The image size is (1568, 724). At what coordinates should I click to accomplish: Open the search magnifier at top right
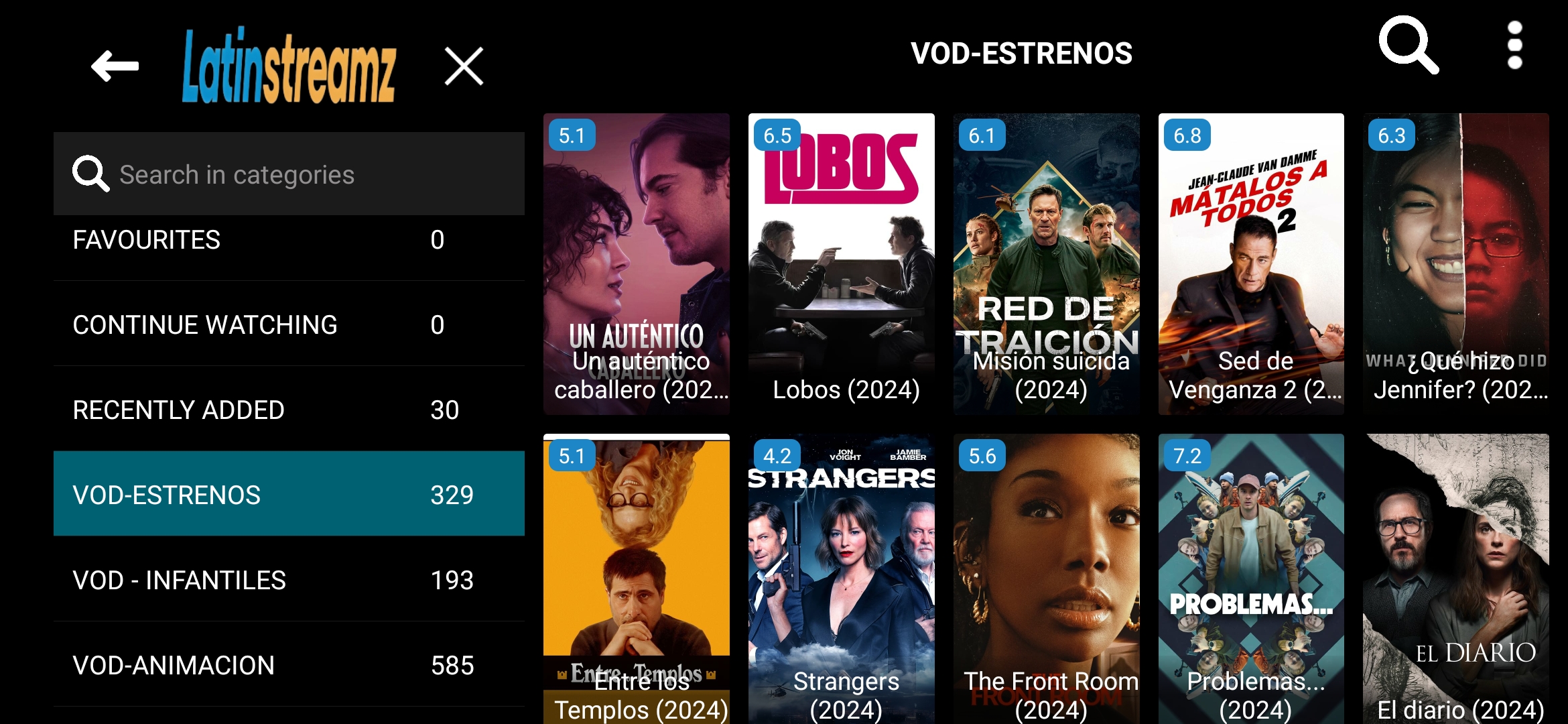tap(1408, 46)
